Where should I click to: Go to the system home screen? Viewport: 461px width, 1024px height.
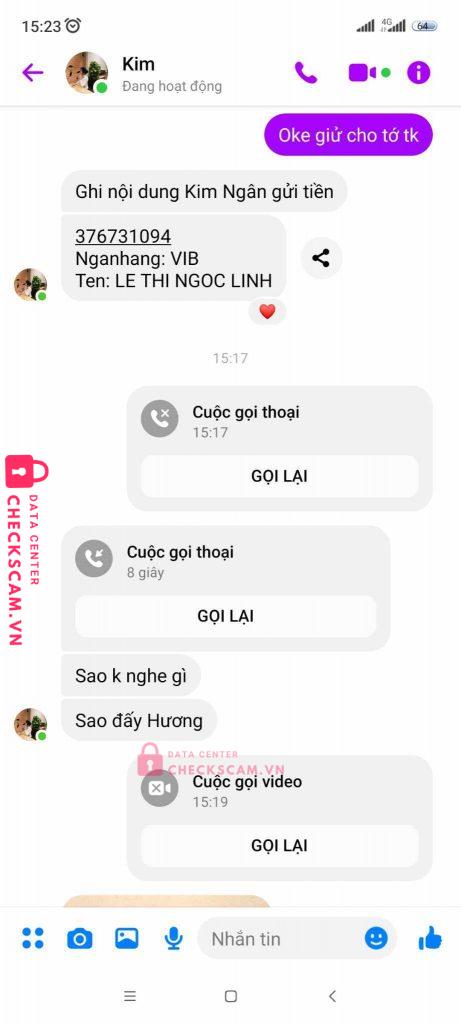tap(230, 996)
